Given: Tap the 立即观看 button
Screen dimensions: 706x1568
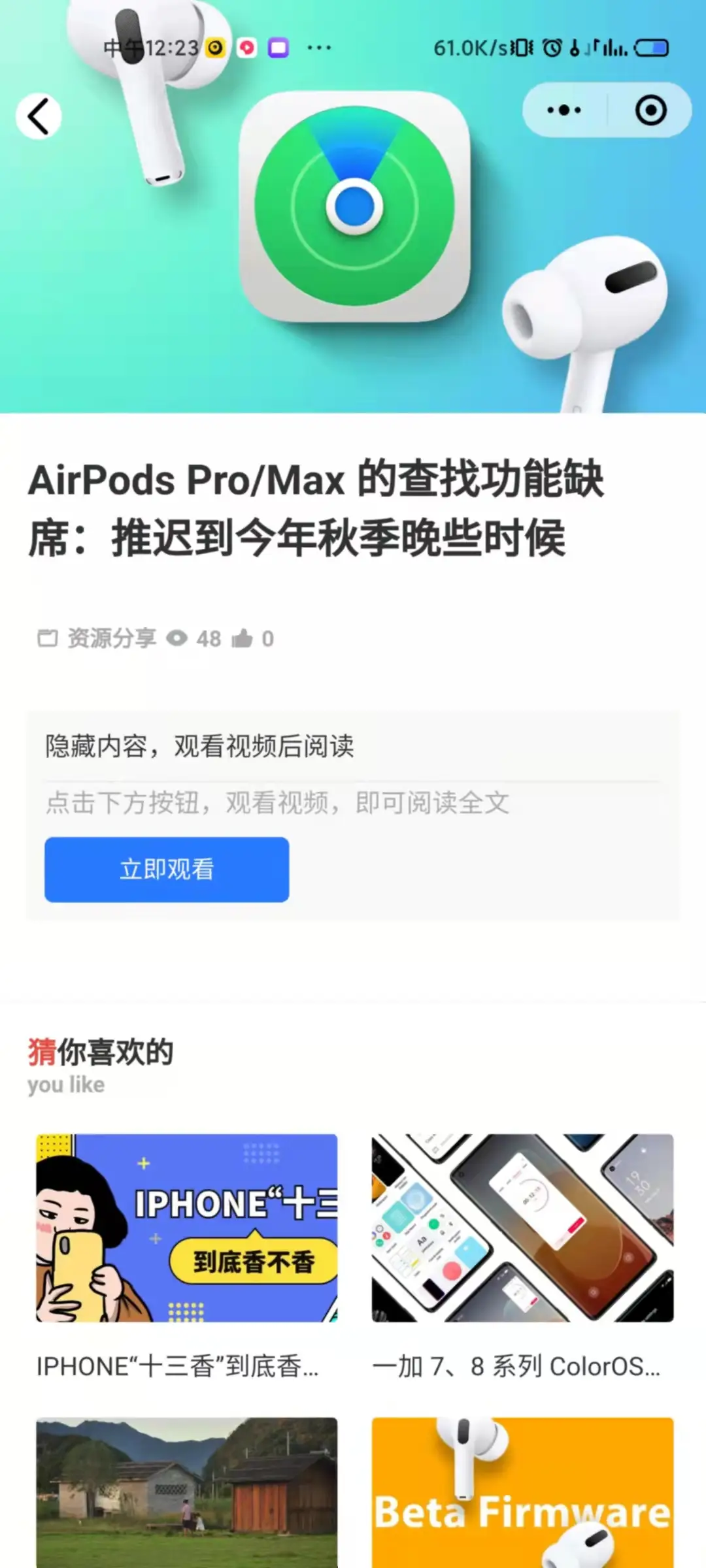Looking at the screenshot, I should pos(167,869).
